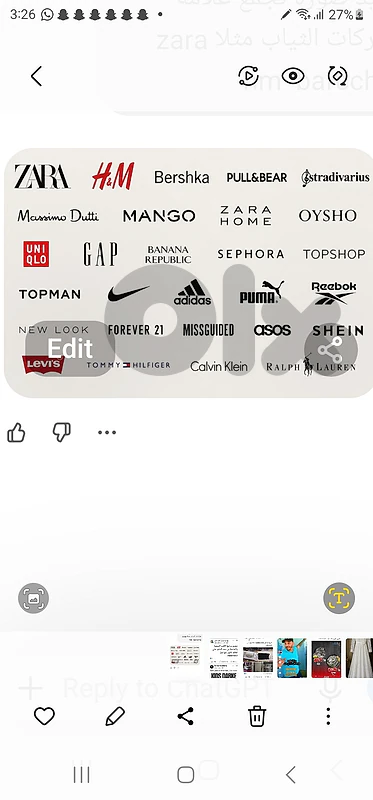Open the three-dot more options menu
Screen dimensions: 373x800
328,716
